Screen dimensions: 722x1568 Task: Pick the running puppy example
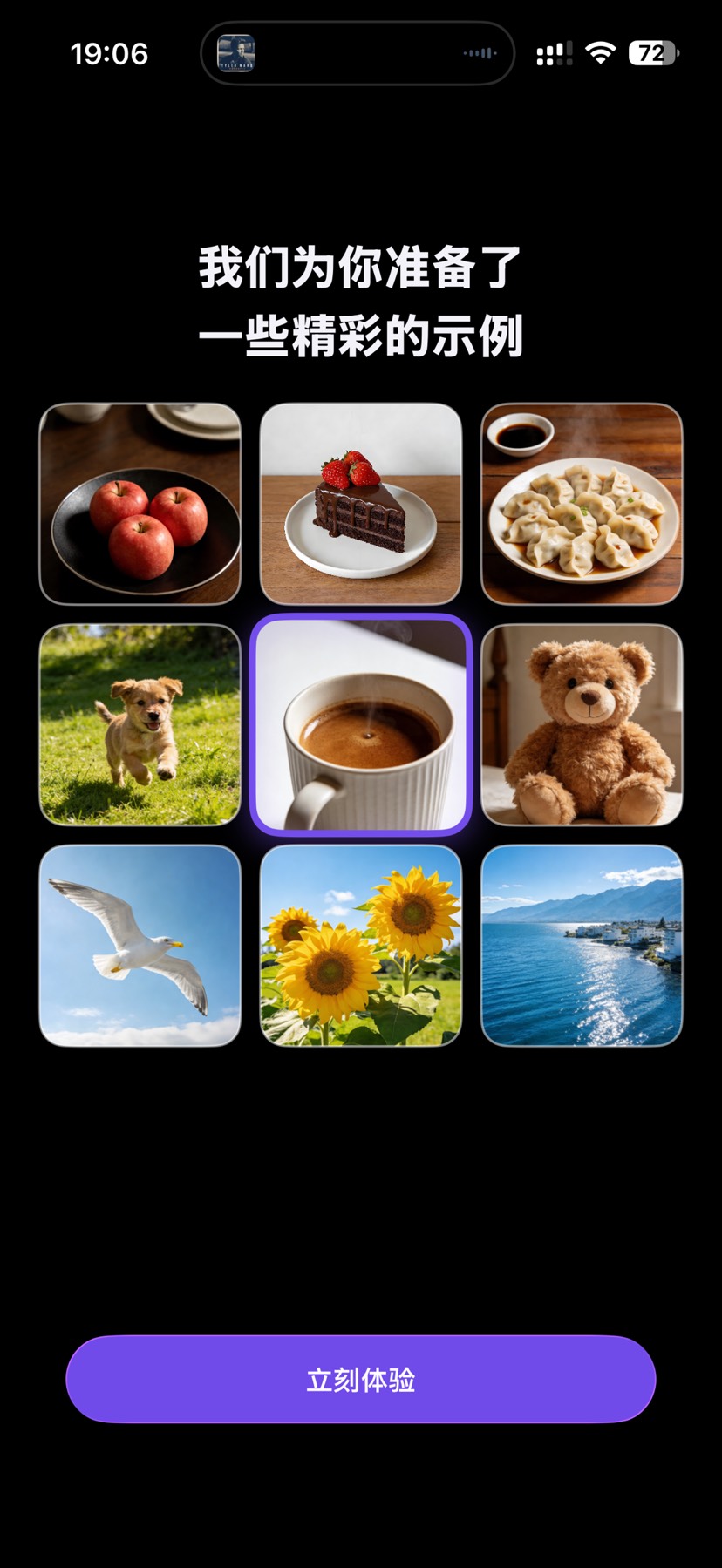[x=140, y=724]
